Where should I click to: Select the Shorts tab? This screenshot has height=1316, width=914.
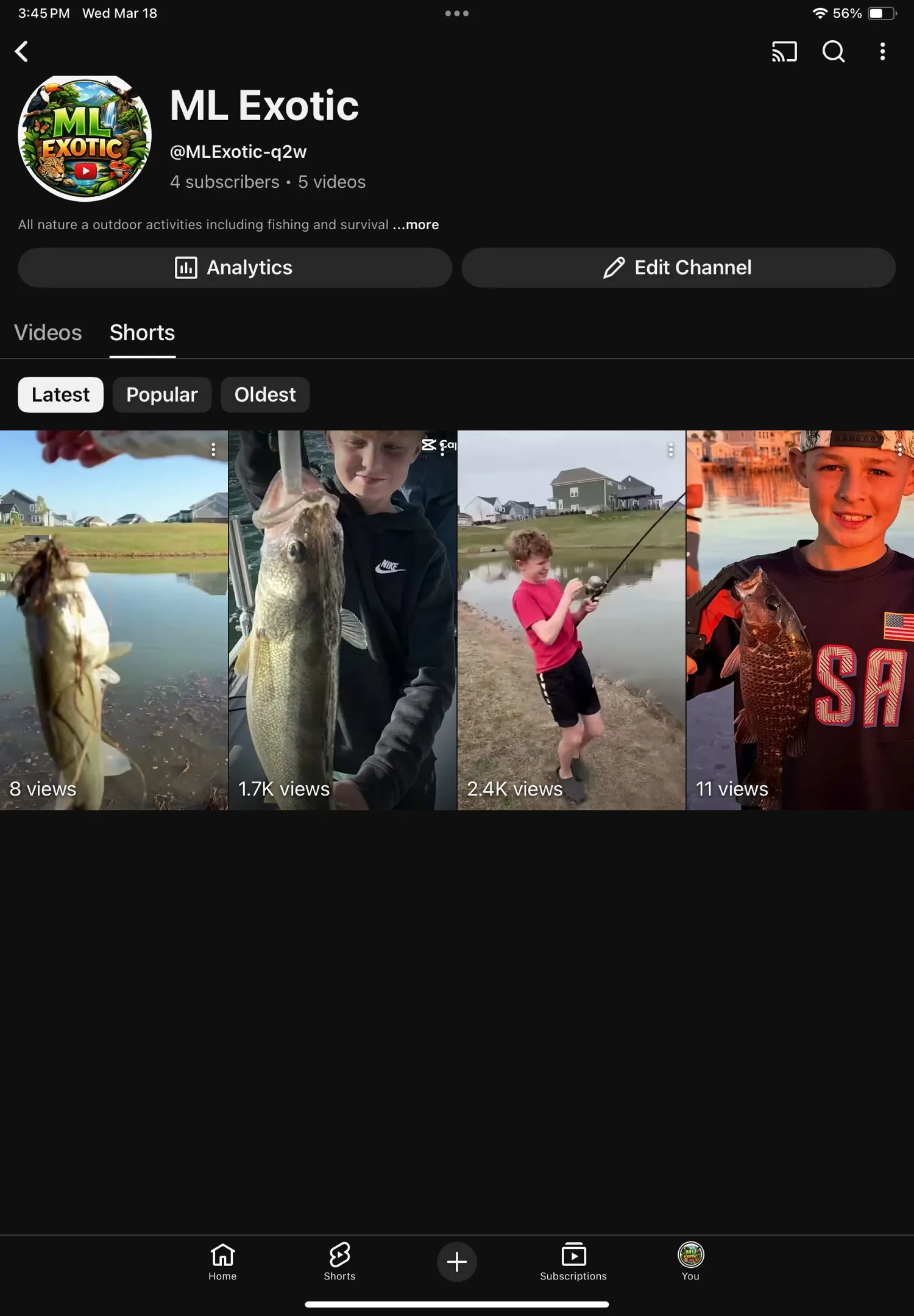142,333
